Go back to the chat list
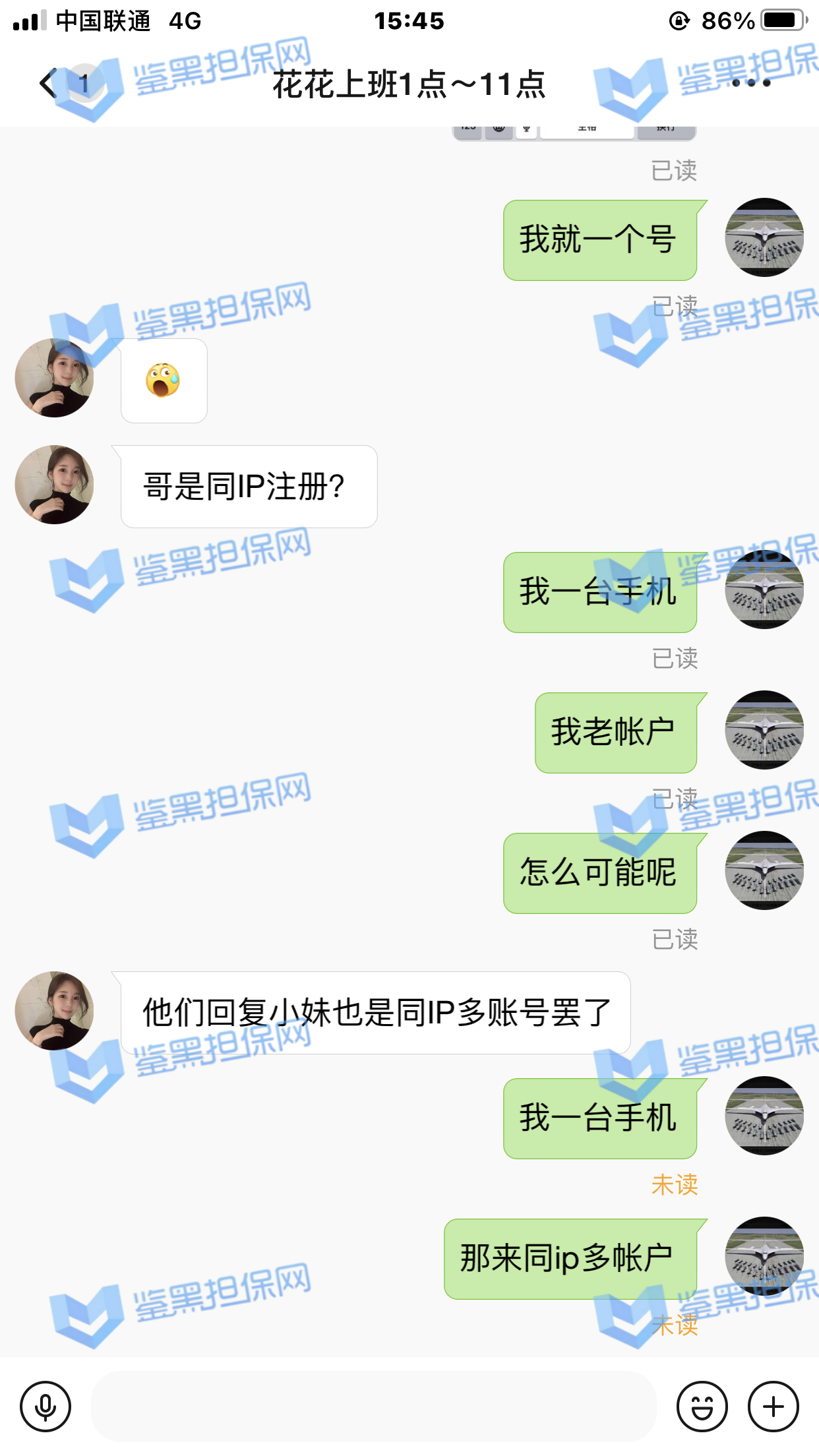The height and width of the screenshot is (1456, 819). click(49, 84)
